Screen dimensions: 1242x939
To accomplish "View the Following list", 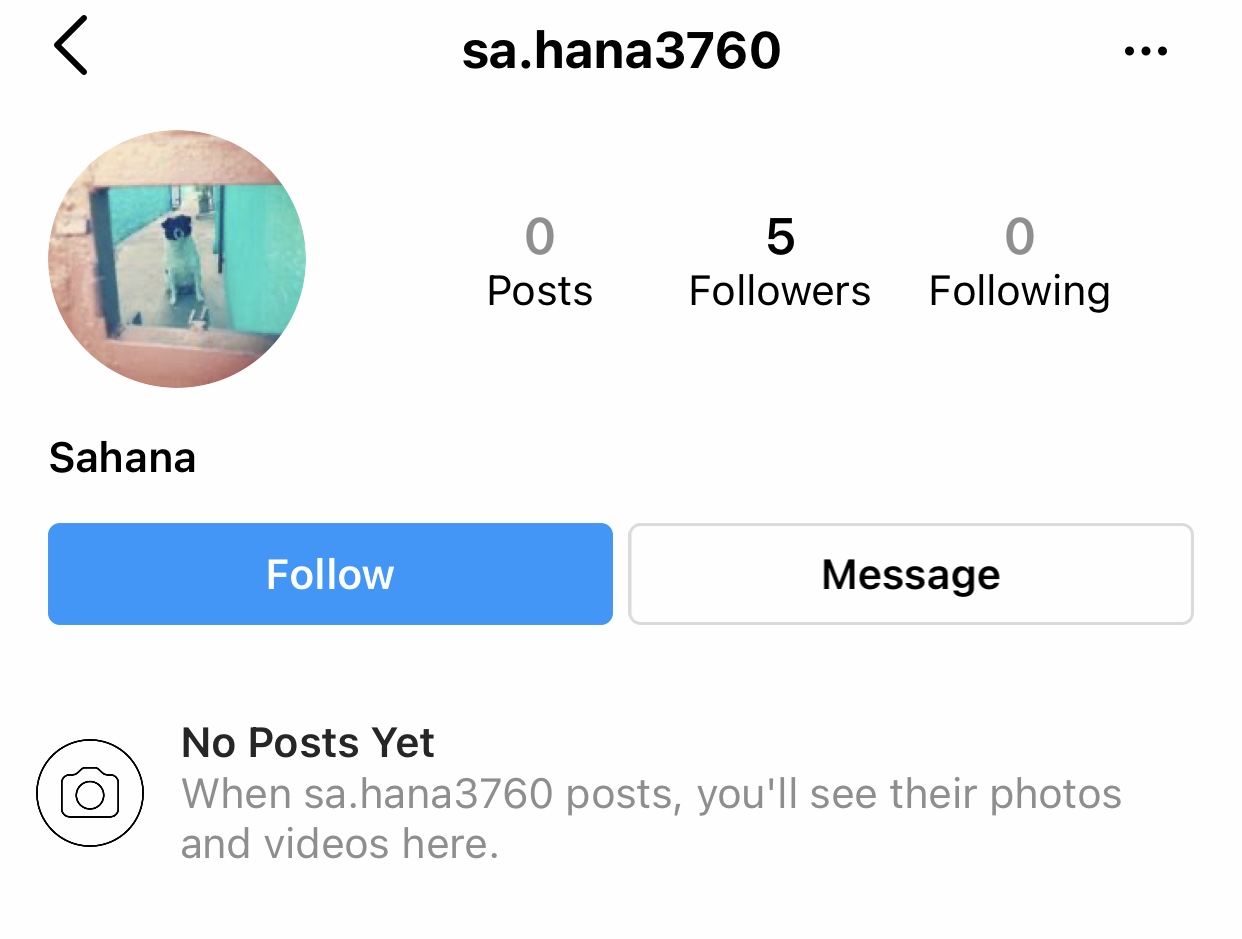I will (1019, 262).
